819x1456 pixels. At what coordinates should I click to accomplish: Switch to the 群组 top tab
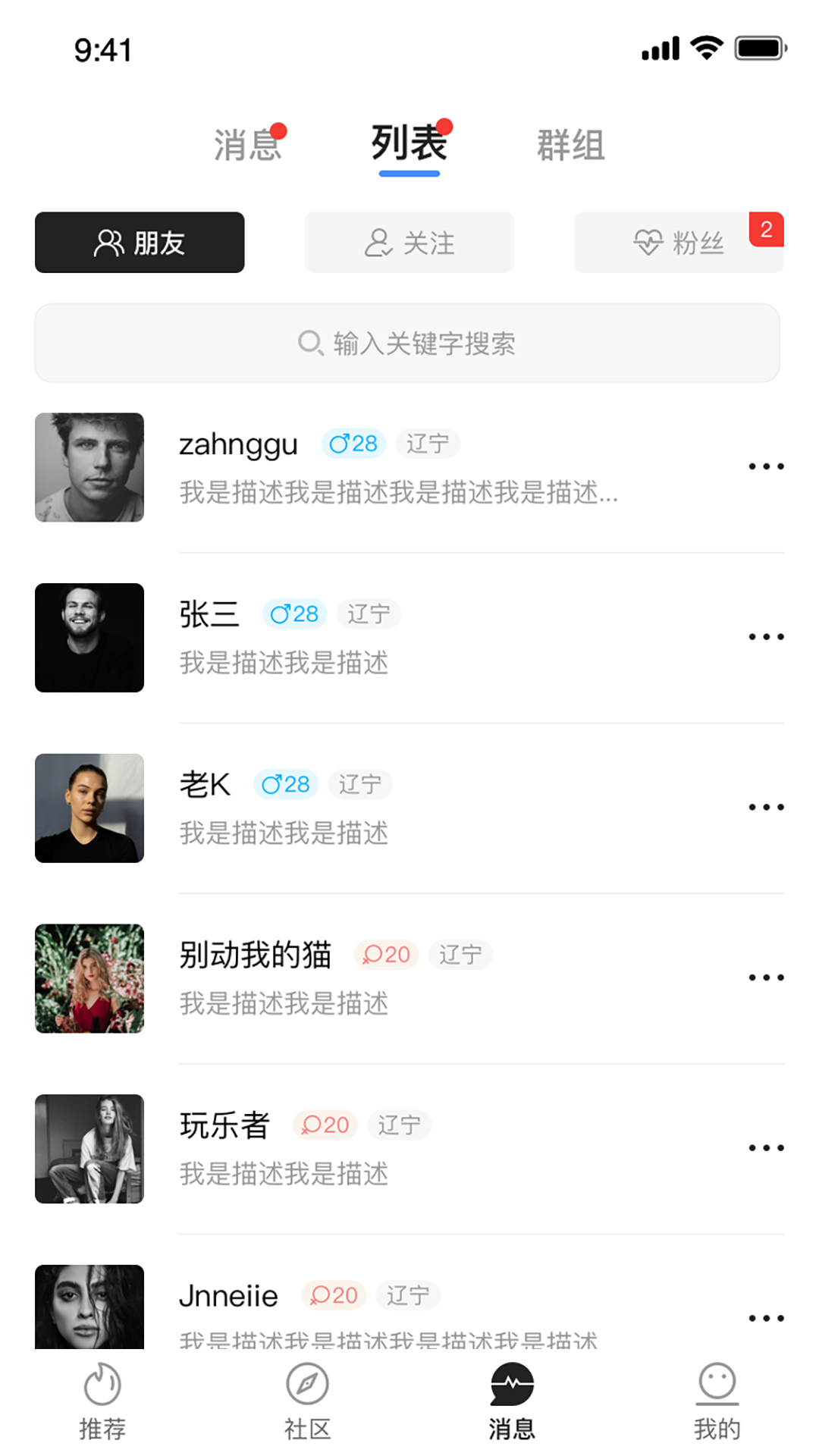(x=570, y=144)
